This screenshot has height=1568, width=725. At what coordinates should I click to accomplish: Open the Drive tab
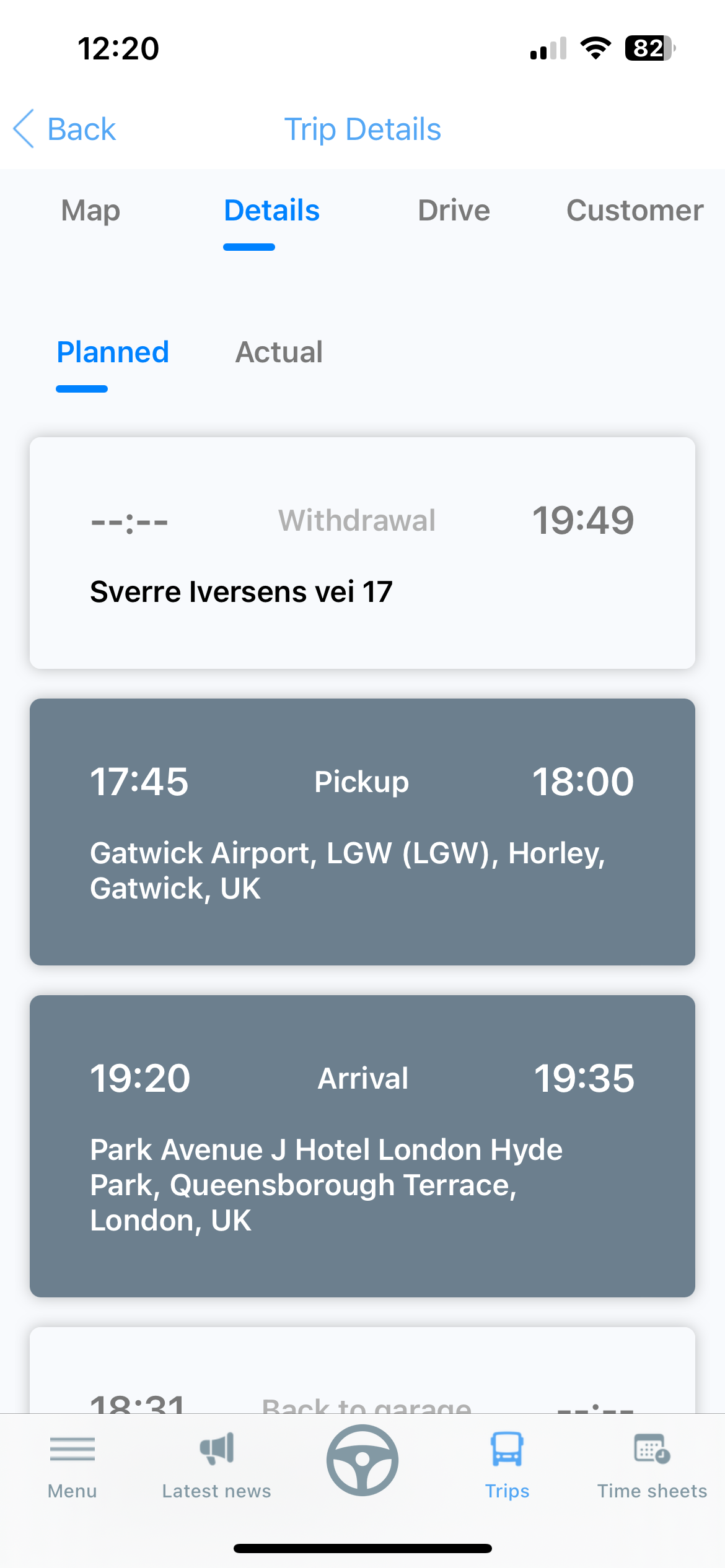click(454, 211)
